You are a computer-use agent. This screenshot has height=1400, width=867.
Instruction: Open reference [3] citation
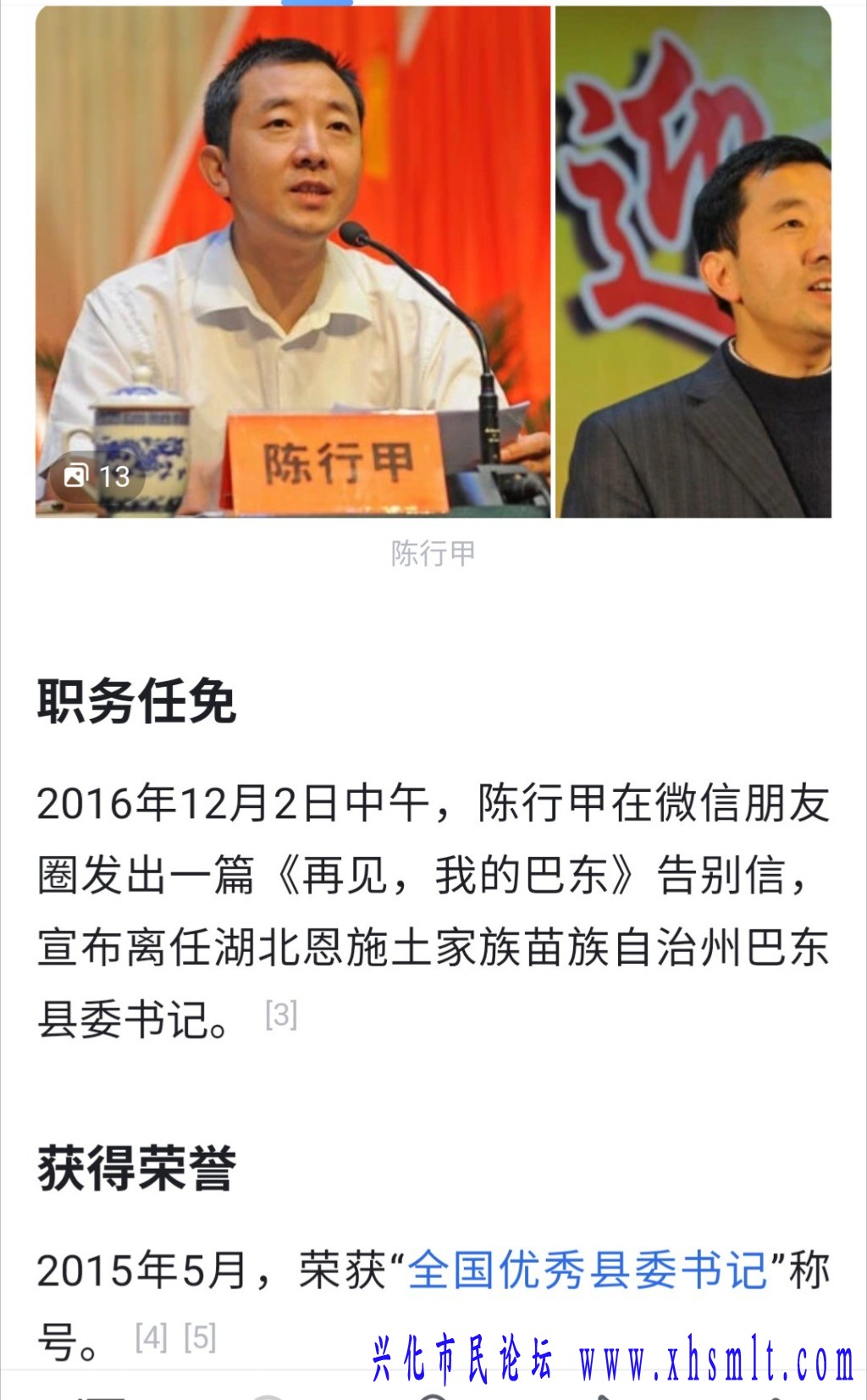[x=281, y=1015]
